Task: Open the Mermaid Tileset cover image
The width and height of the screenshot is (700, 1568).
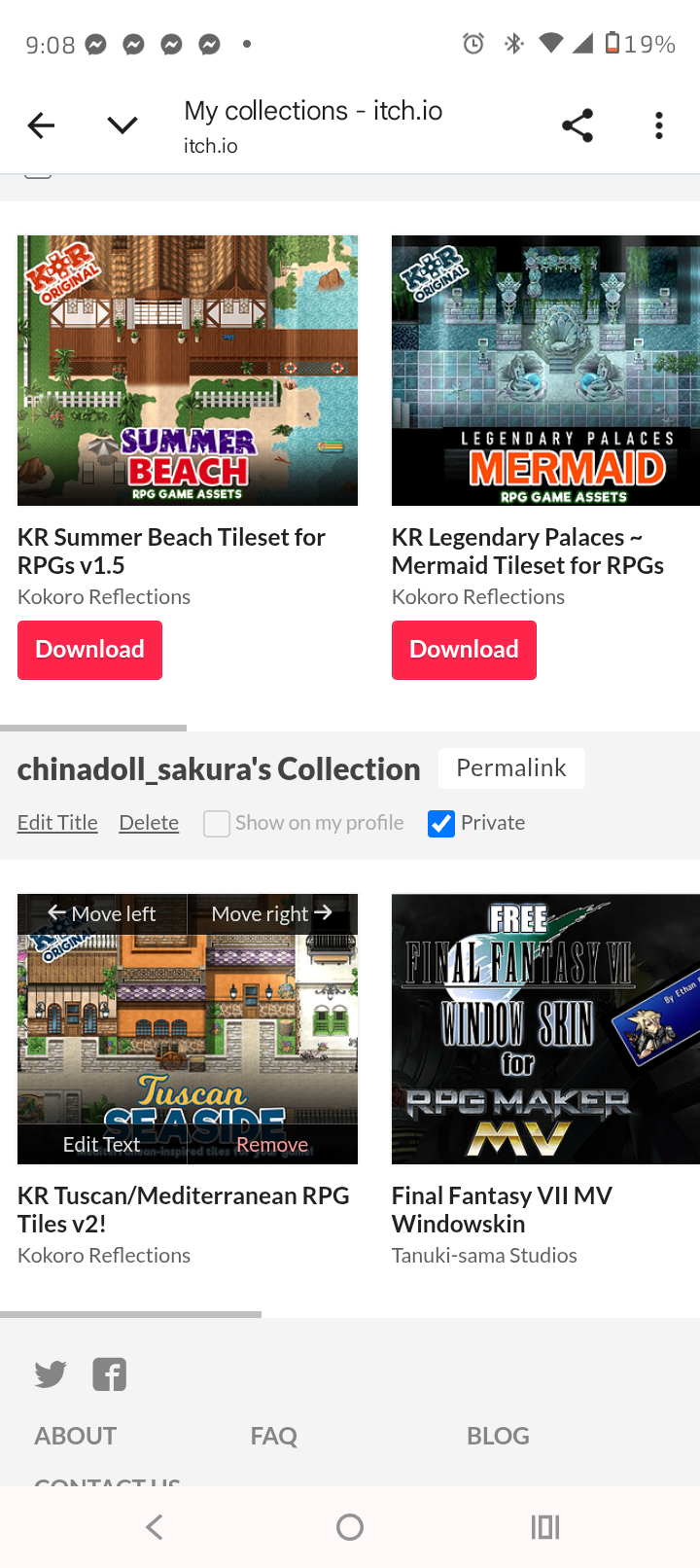Action: 544,370
